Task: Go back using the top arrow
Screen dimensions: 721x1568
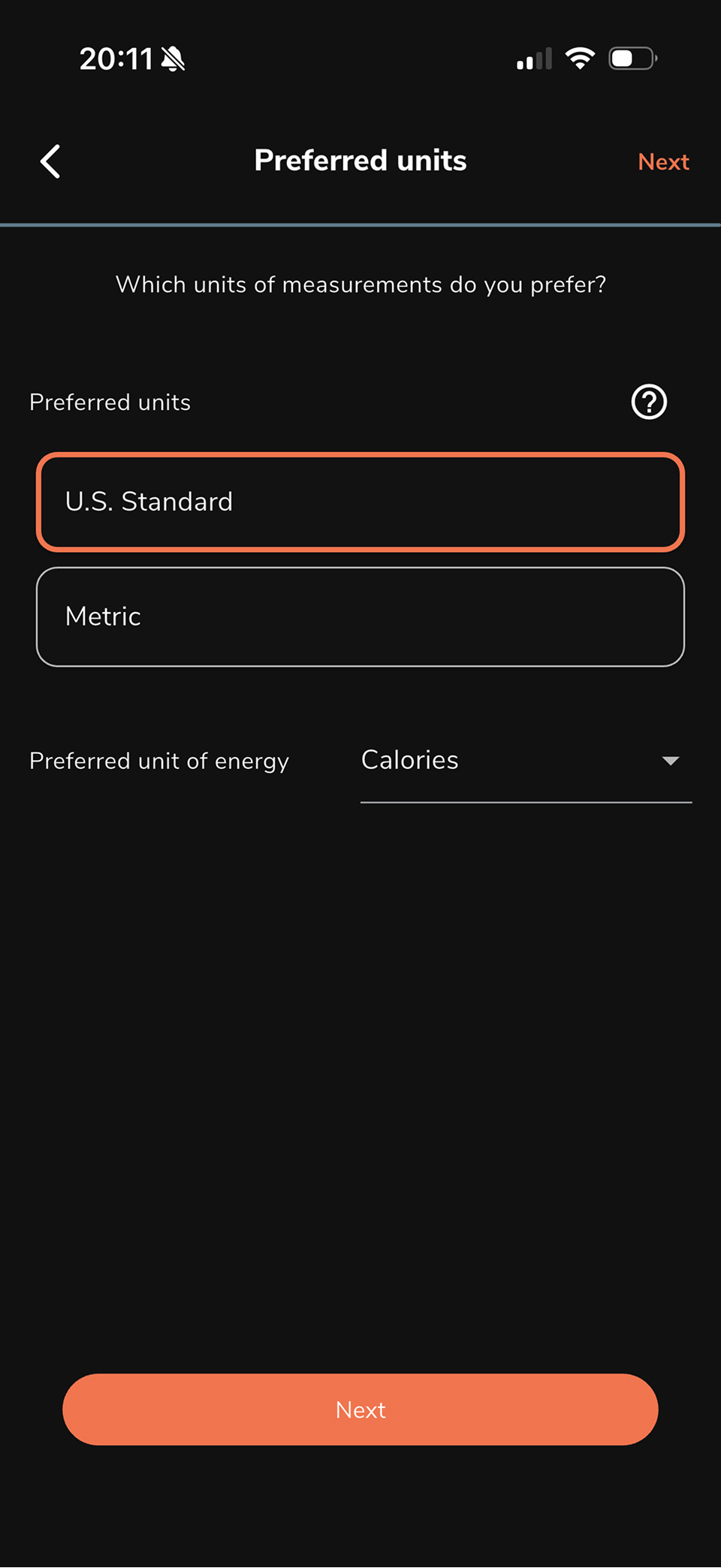Action: (x=50, y=161)
